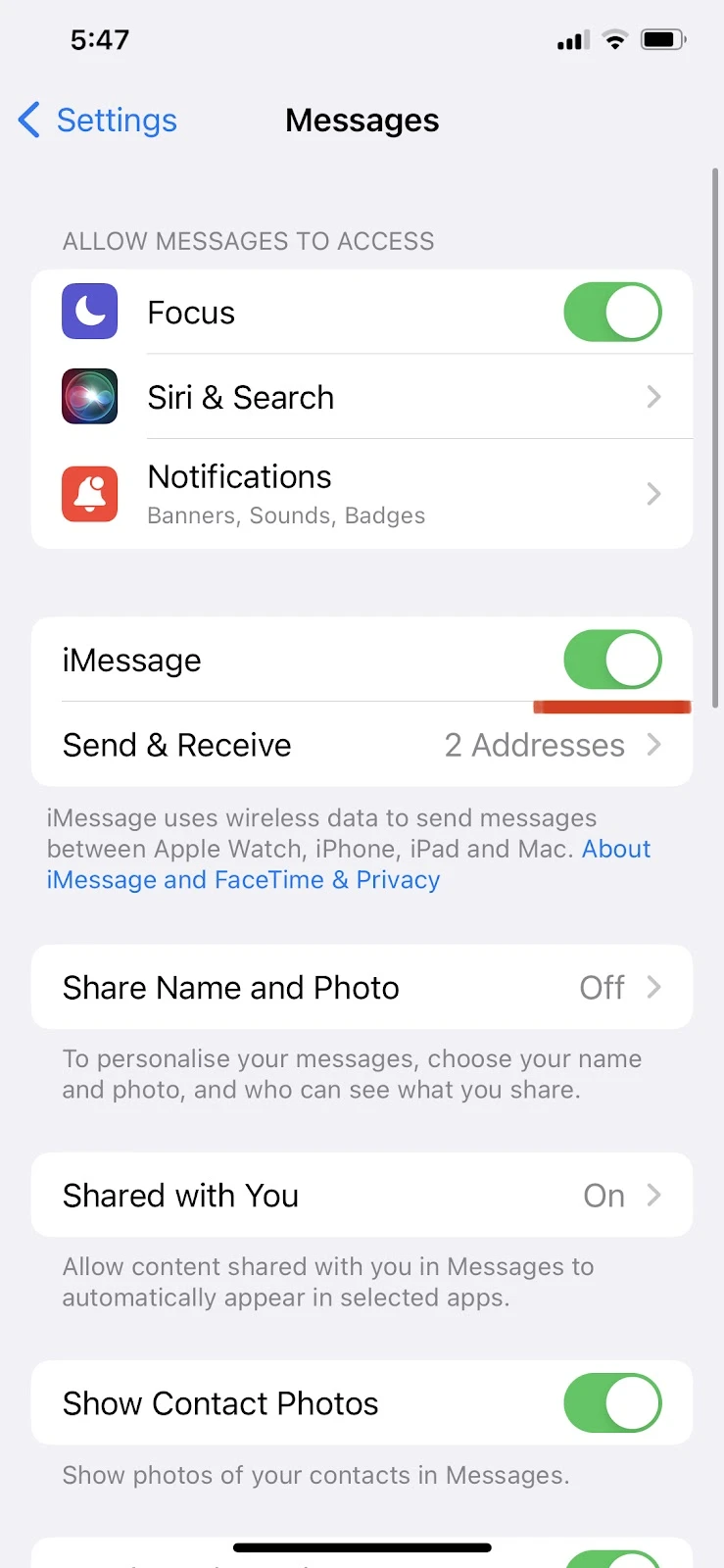Open Share Name and Photo
The height and width of the screenshot is (1568, 724).
click(x=362, y=987)
